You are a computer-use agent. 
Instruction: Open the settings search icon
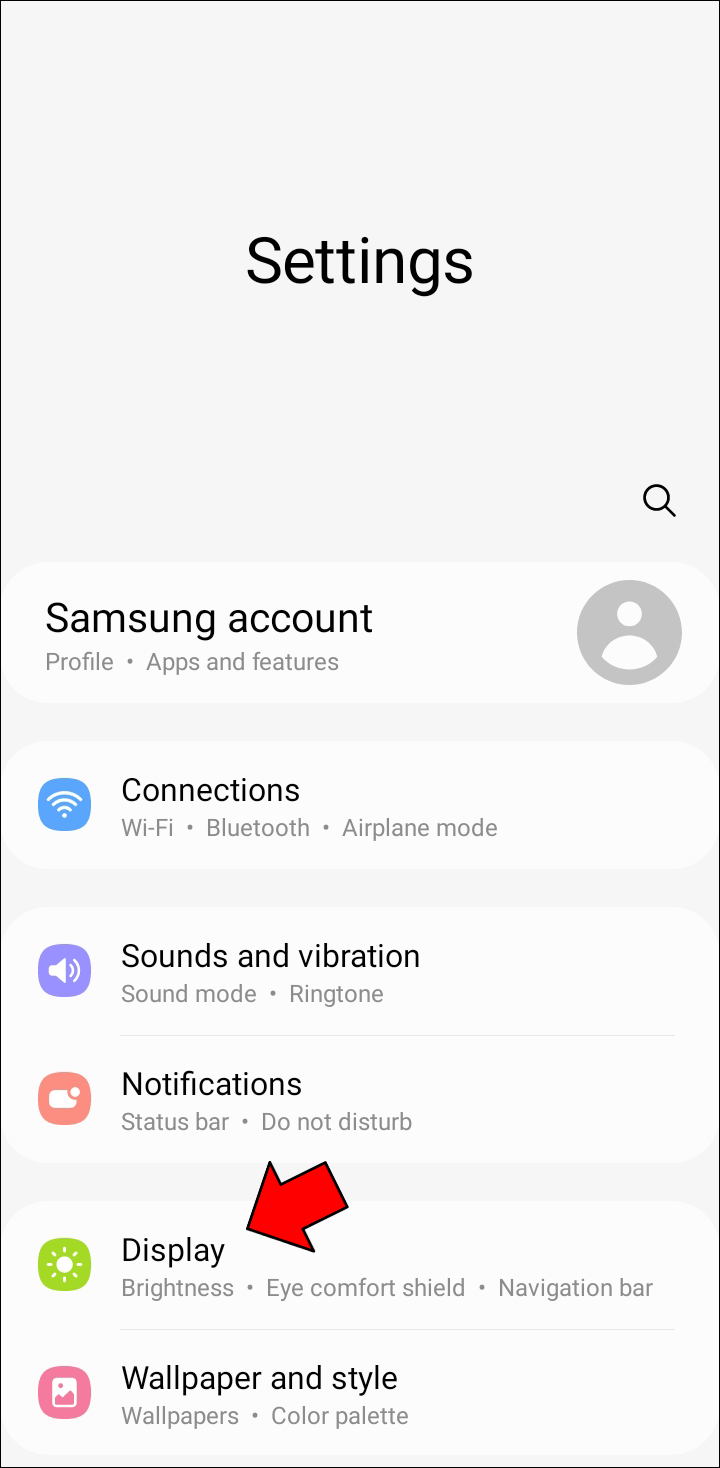pos(659,500)
